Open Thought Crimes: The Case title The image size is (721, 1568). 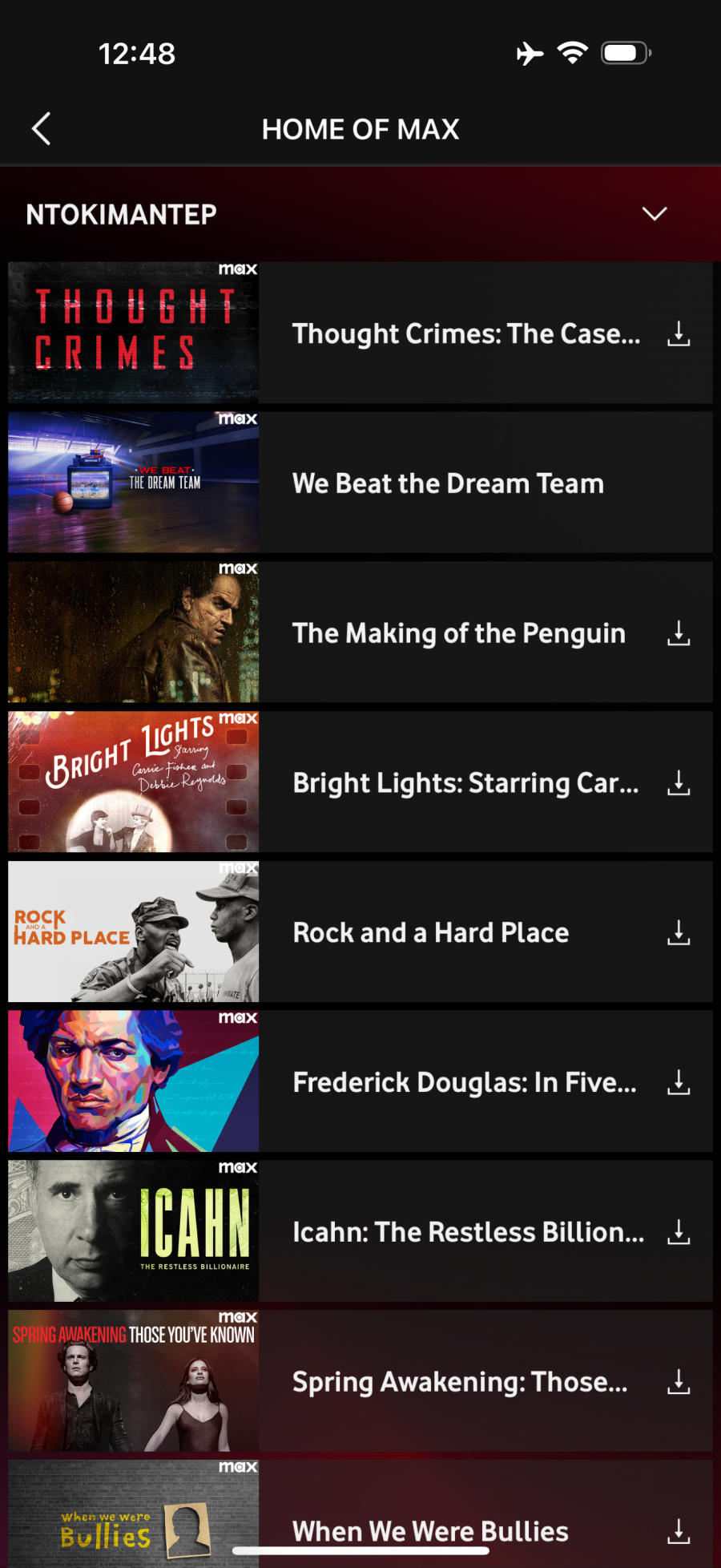pyautogui.click(x=465, y=333)
